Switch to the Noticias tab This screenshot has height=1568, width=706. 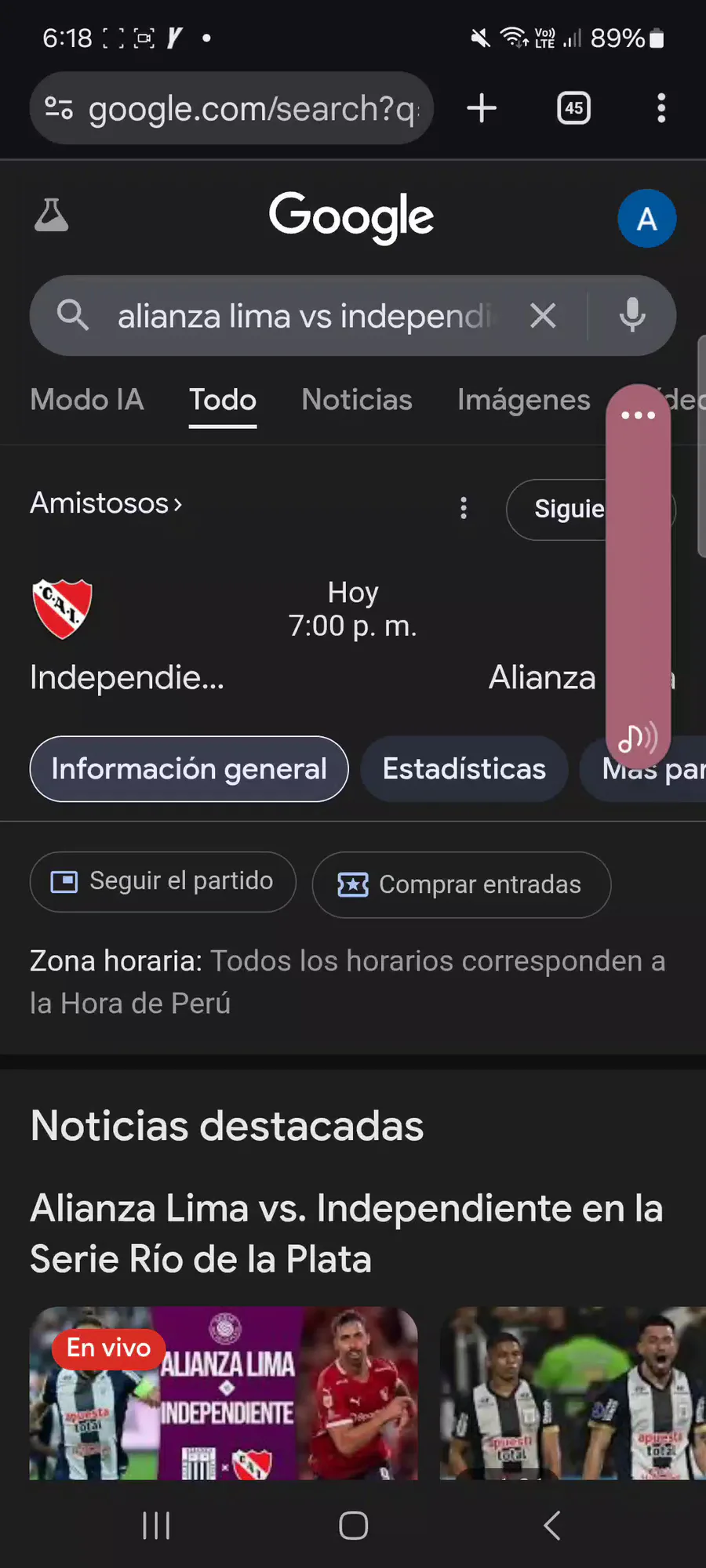pos(357,400)
